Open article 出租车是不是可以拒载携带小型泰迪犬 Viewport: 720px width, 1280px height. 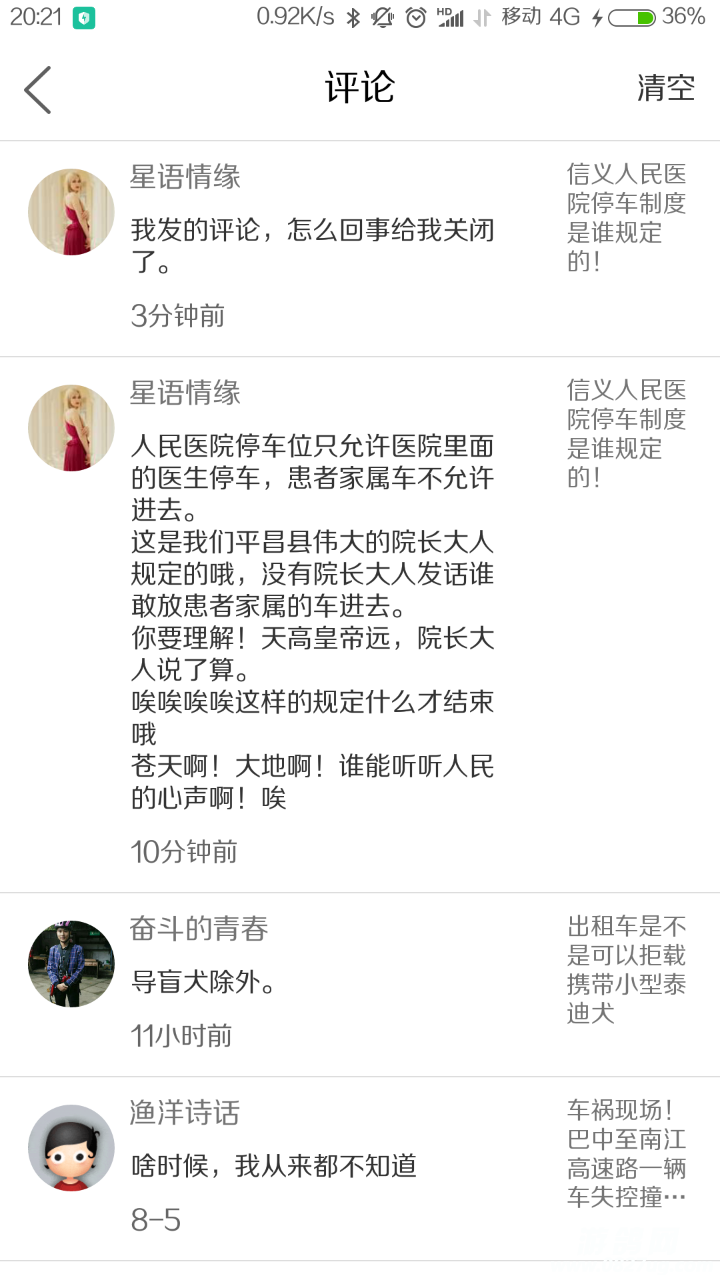coord(627,969)
